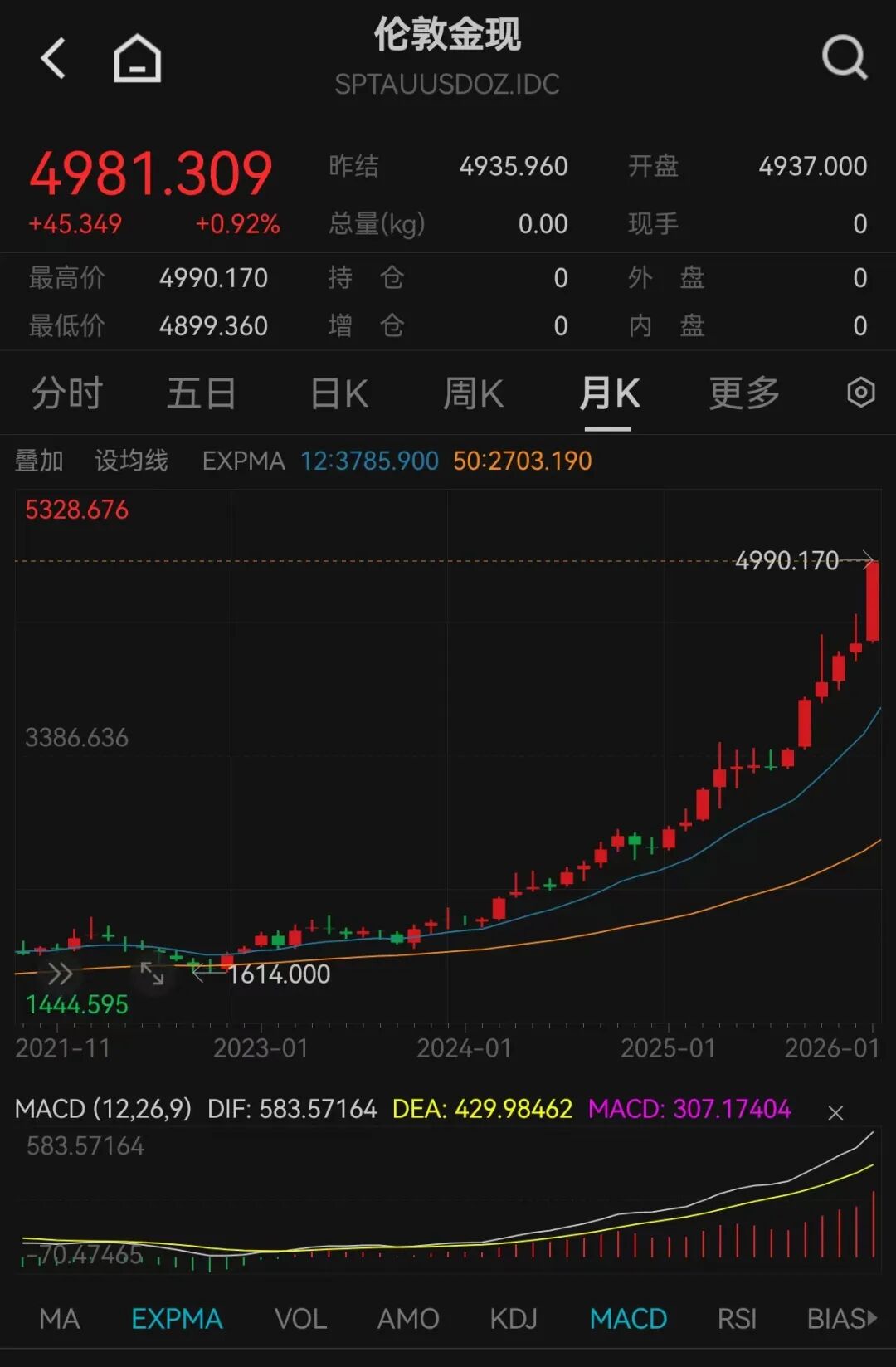Select the RSI indicator button
This screenshot has width=896, height=1367.
pyautogui.click(x=738, y=1318)
